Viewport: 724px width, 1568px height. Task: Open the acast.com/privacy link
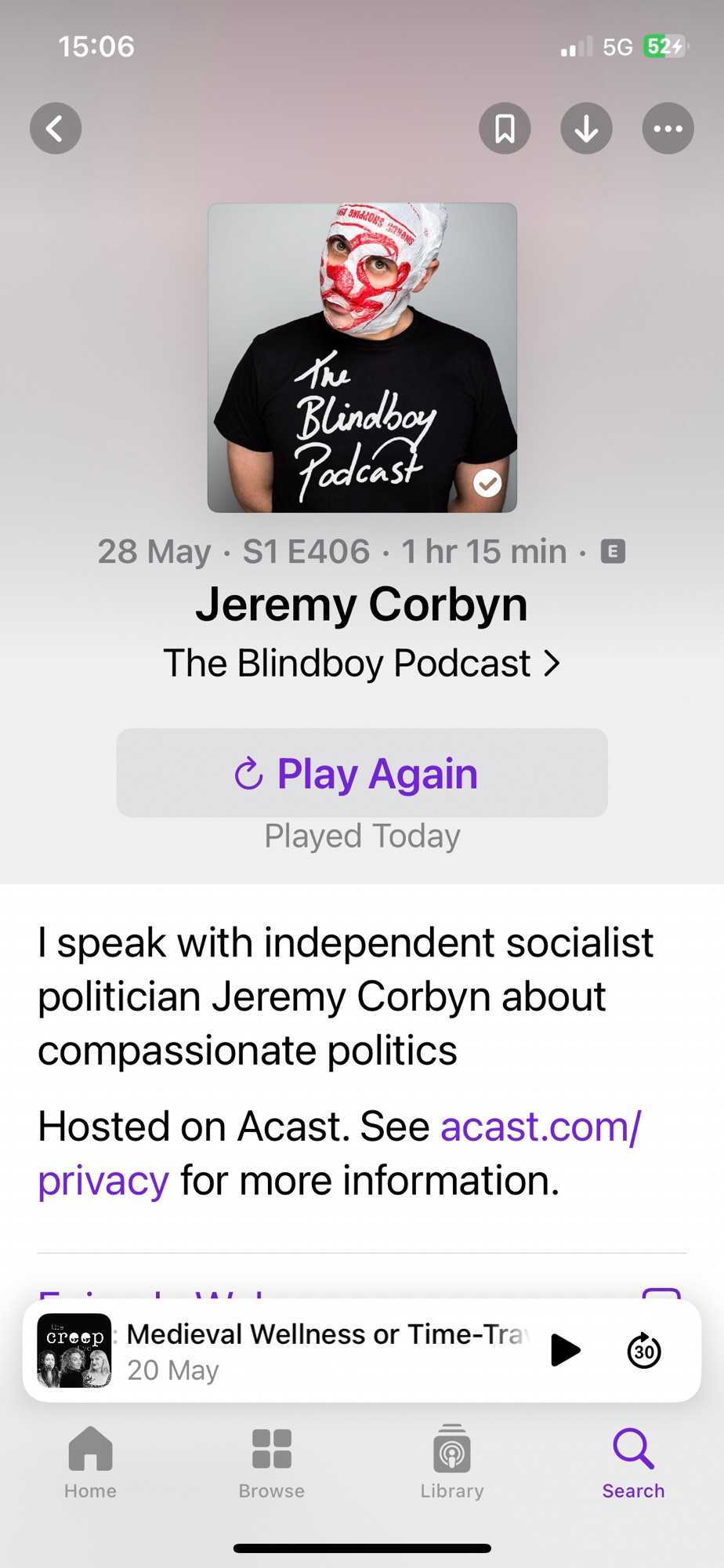(339, 1153)
